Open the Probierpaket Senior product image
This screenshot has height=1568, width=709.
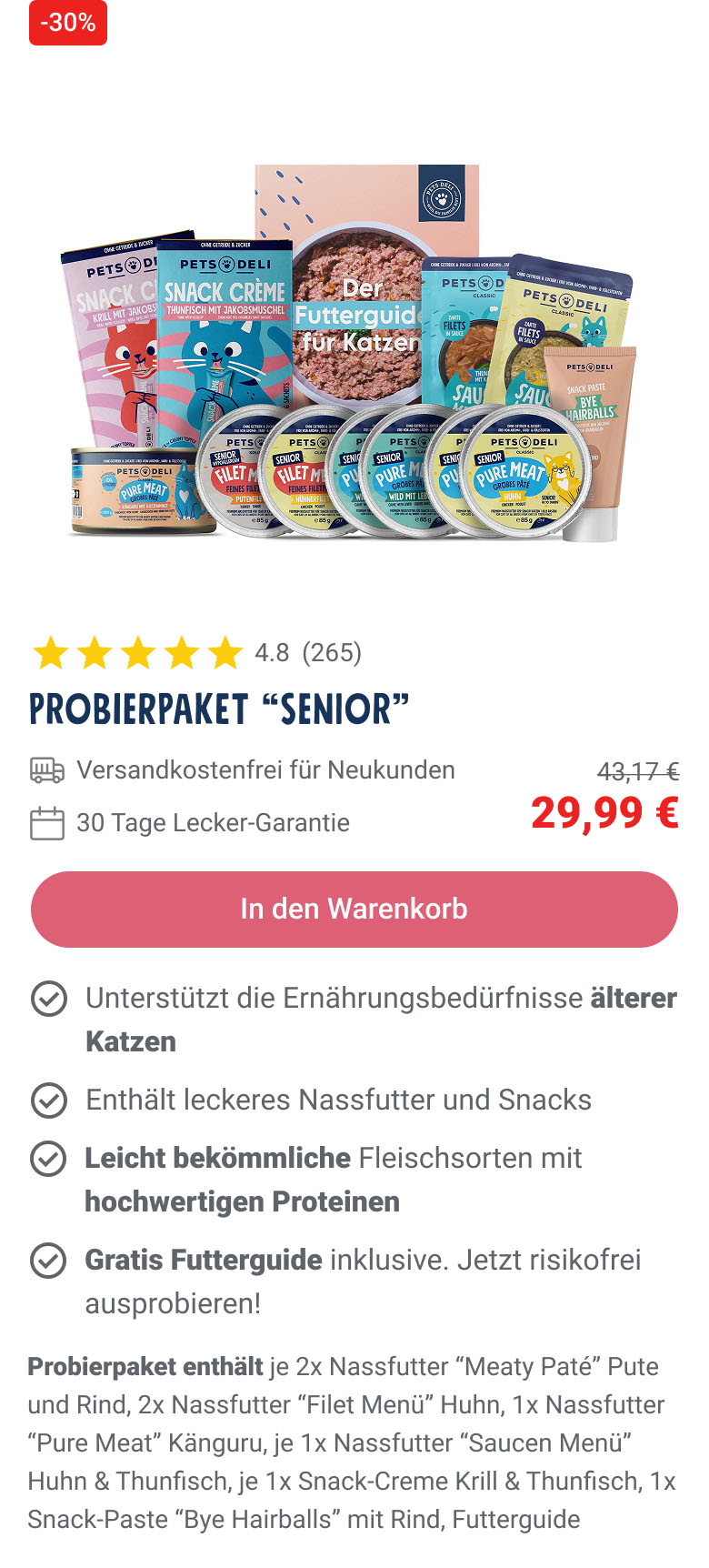click(354, 355)
